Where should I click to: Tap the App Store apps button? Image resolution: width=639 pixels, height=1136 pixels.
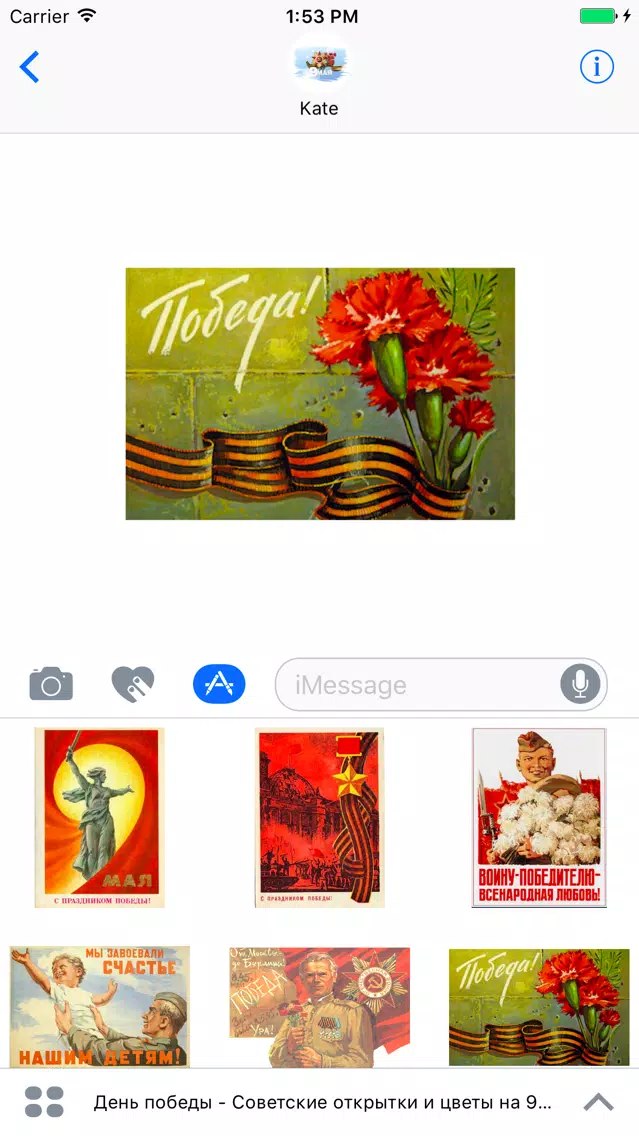219,684
